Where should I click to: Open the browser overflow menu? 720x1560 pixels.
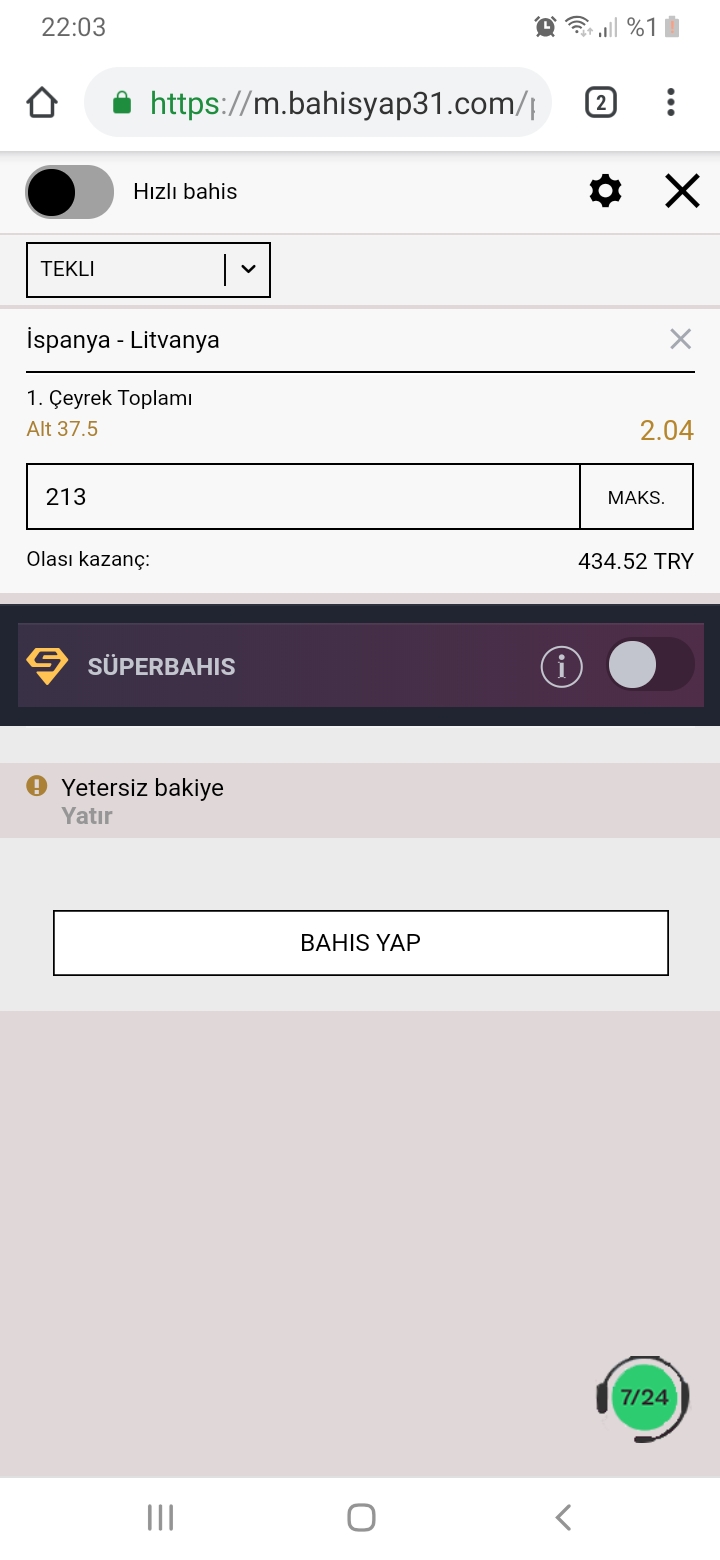(670, 103)
